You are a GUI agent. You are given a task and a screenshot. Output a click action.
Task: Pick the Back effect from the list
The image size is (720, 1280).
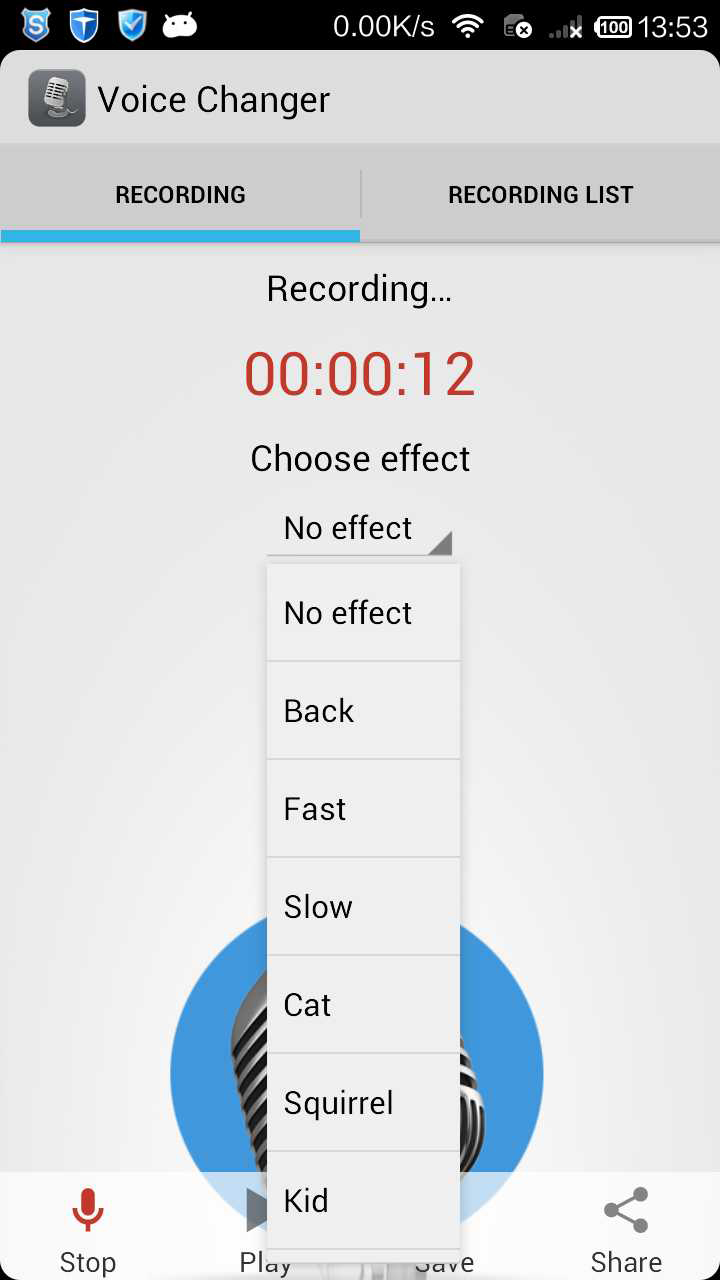[362, 710]
